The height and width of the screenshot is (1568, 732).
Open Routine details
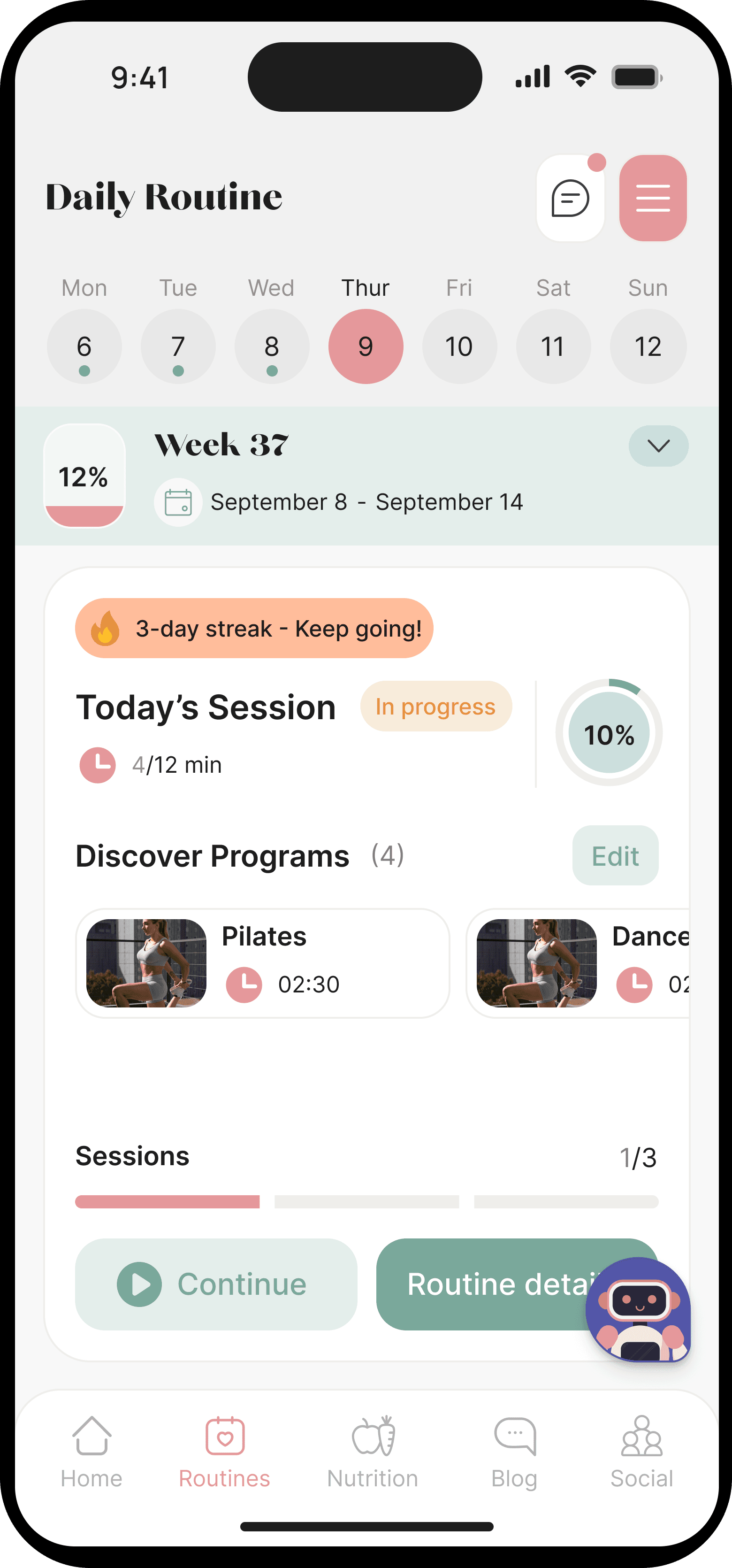tap(480, 1284)
